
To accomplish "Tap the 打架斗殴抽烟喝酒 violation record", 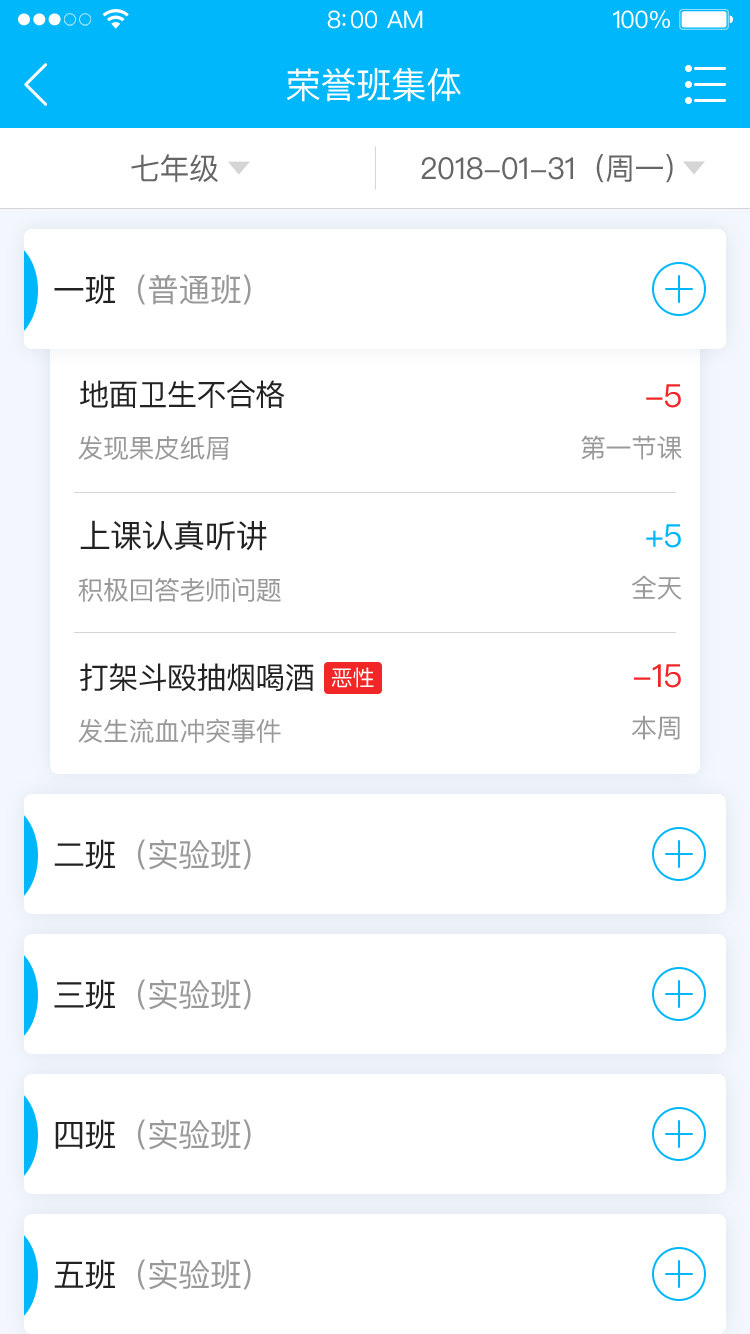I will pyautogui.click(x=200, y=677).
